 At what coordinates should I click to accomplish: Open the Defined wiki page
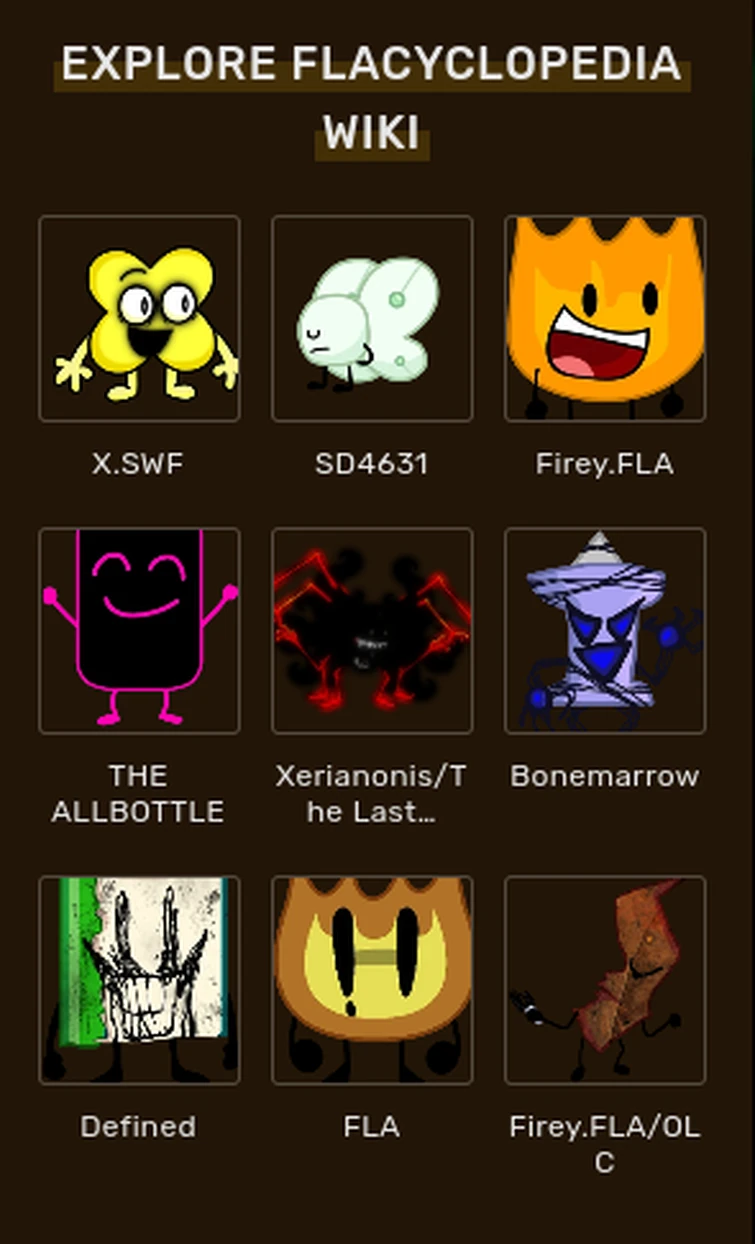[139, 980]
